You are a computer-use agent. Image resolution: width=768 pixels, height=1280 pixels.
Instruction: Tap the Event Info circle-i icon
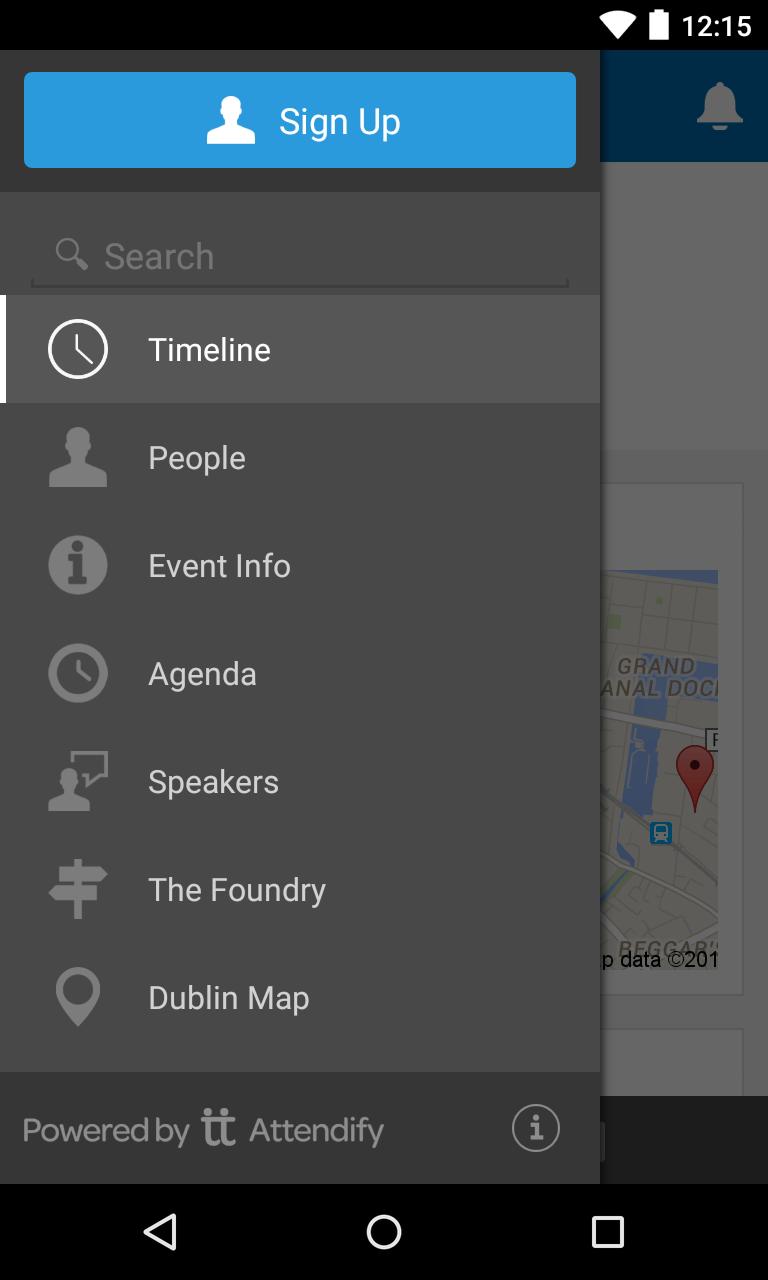point(77,565)
